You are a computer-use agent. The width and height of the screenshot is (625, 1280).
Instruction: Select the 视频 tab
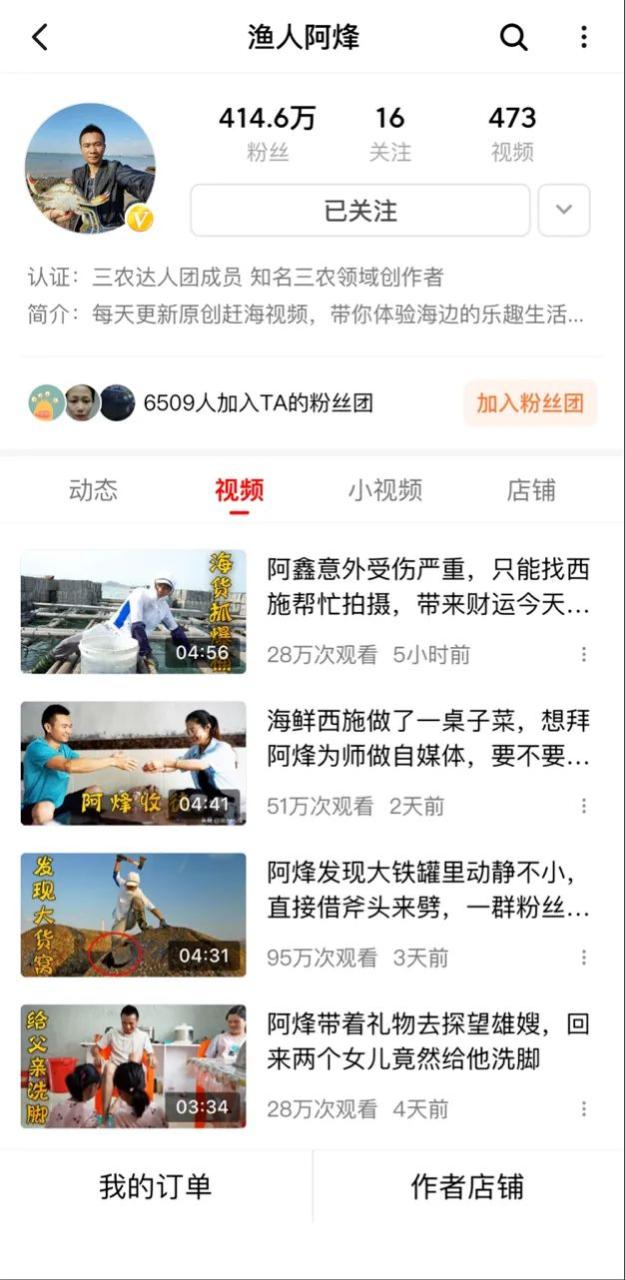click(239, 490)
